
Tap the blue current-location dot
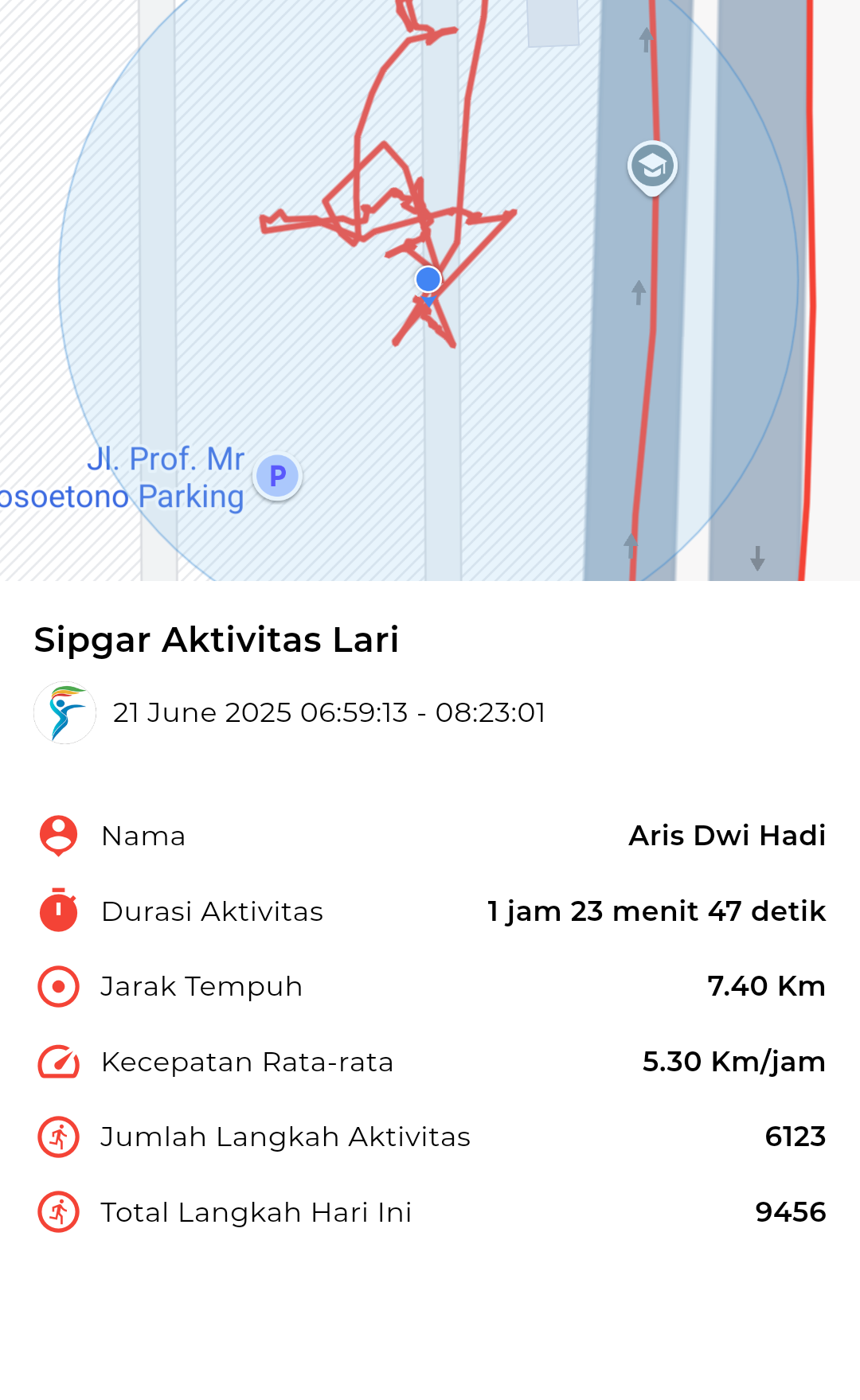(x=428, y=279)
